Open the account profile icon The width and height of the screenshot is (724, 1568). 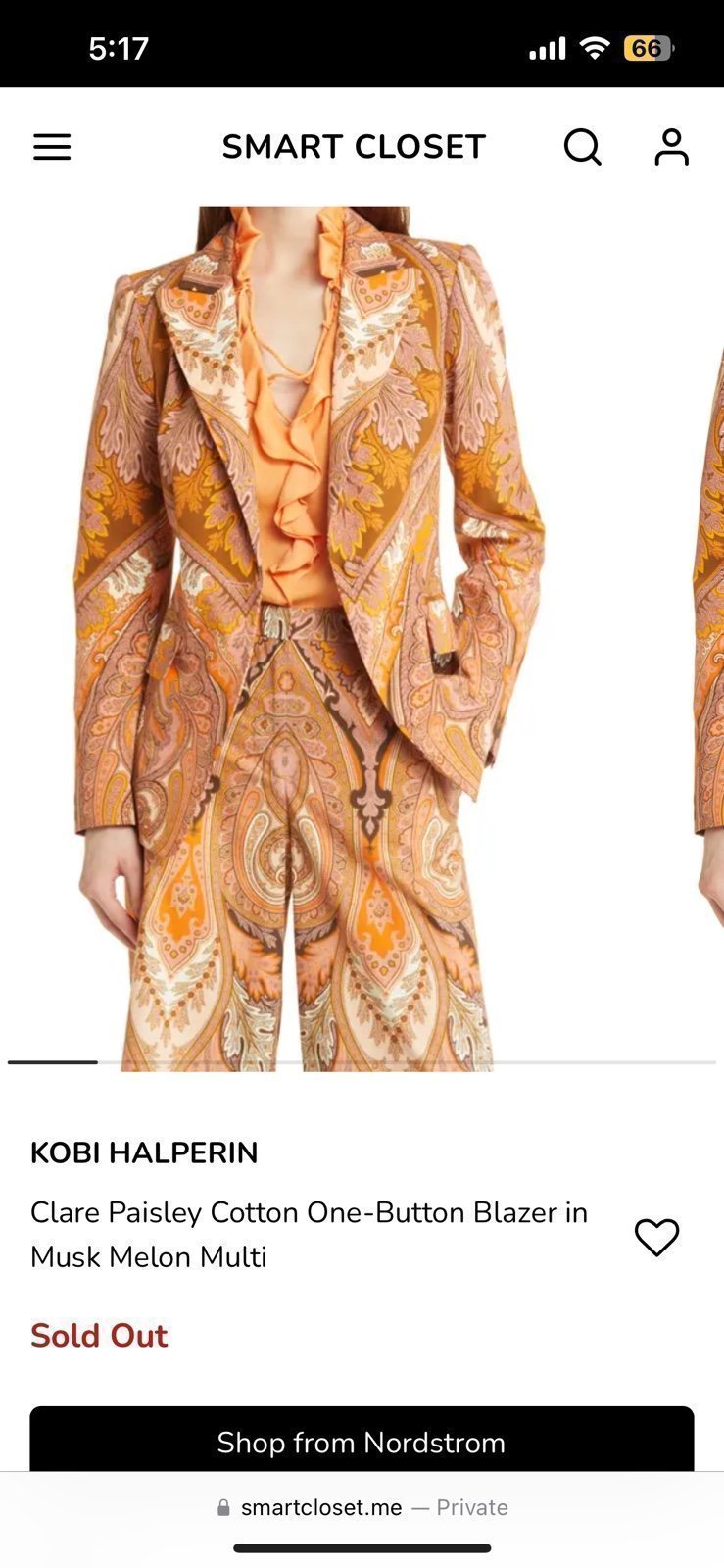672,147
